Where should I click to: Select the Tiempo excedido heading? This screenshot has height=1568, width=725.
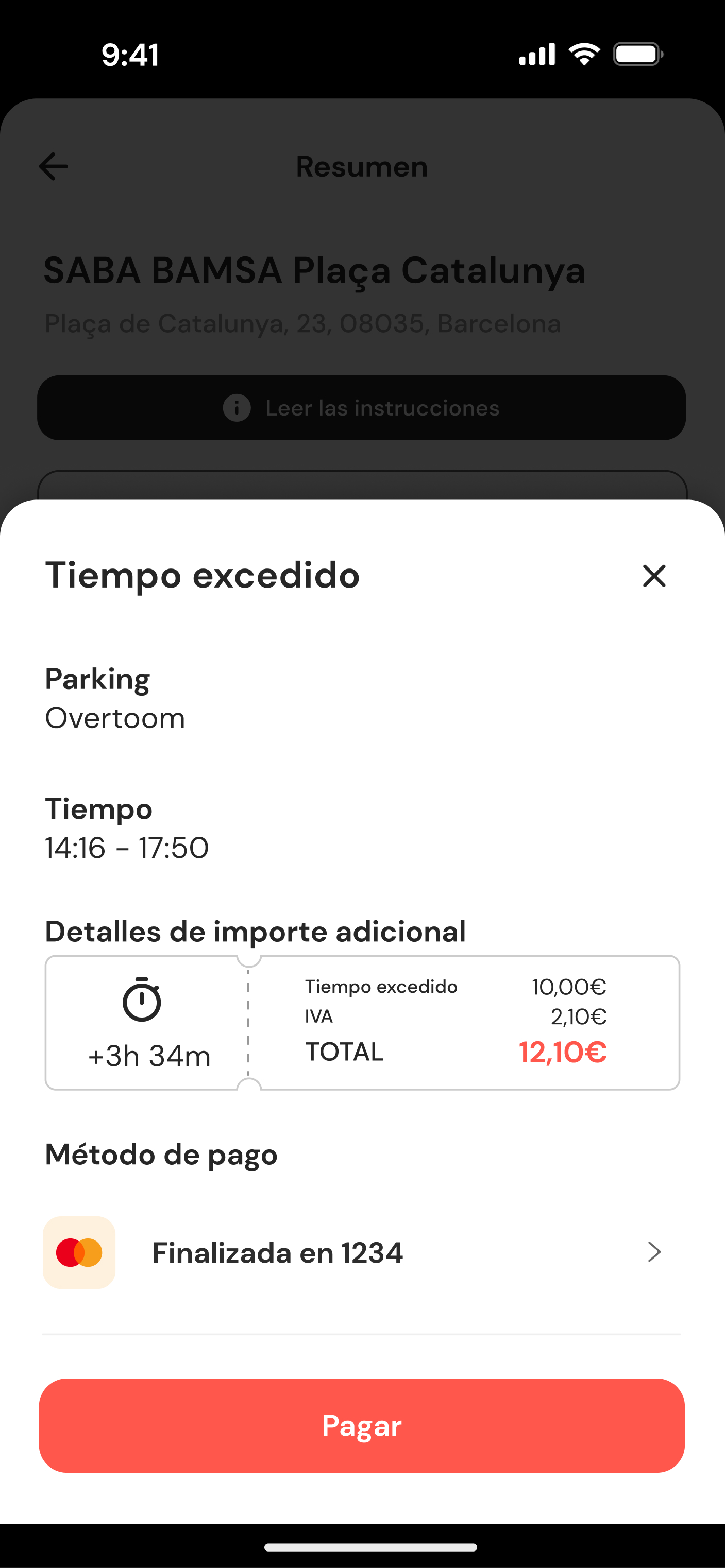click(201, 576)
